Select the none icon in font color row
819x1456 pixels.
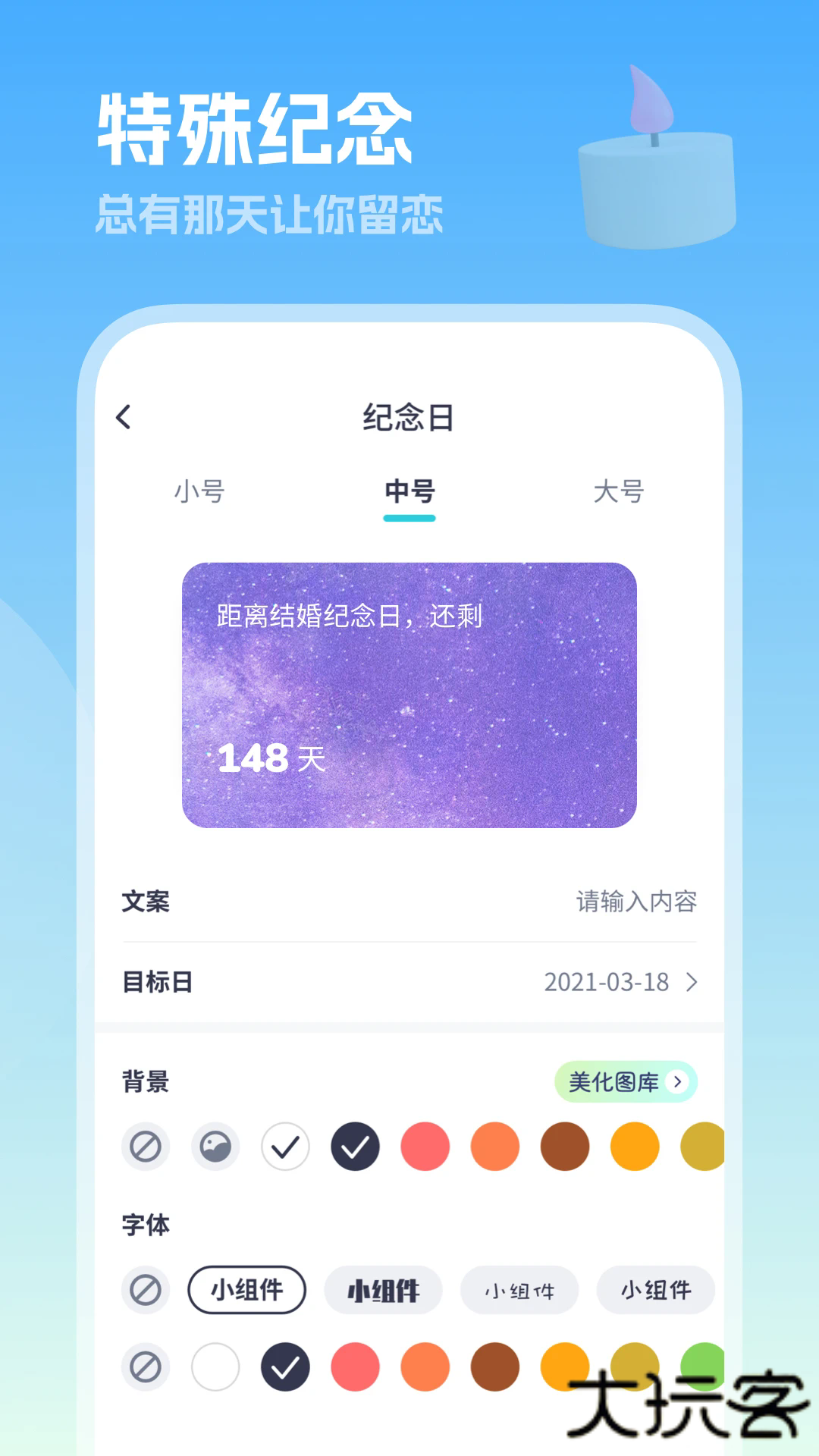click(145, 1367)
